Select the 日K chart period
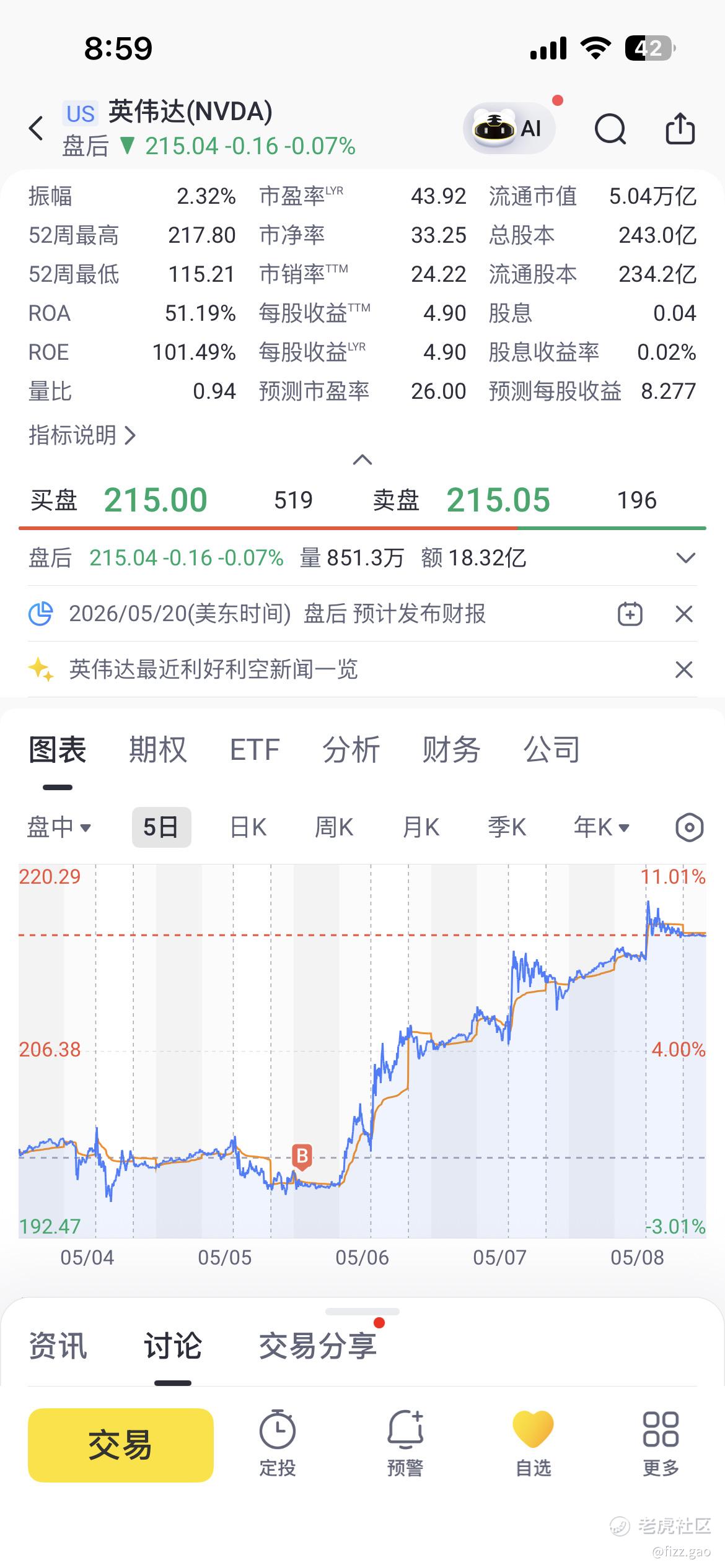 [248, 827]
